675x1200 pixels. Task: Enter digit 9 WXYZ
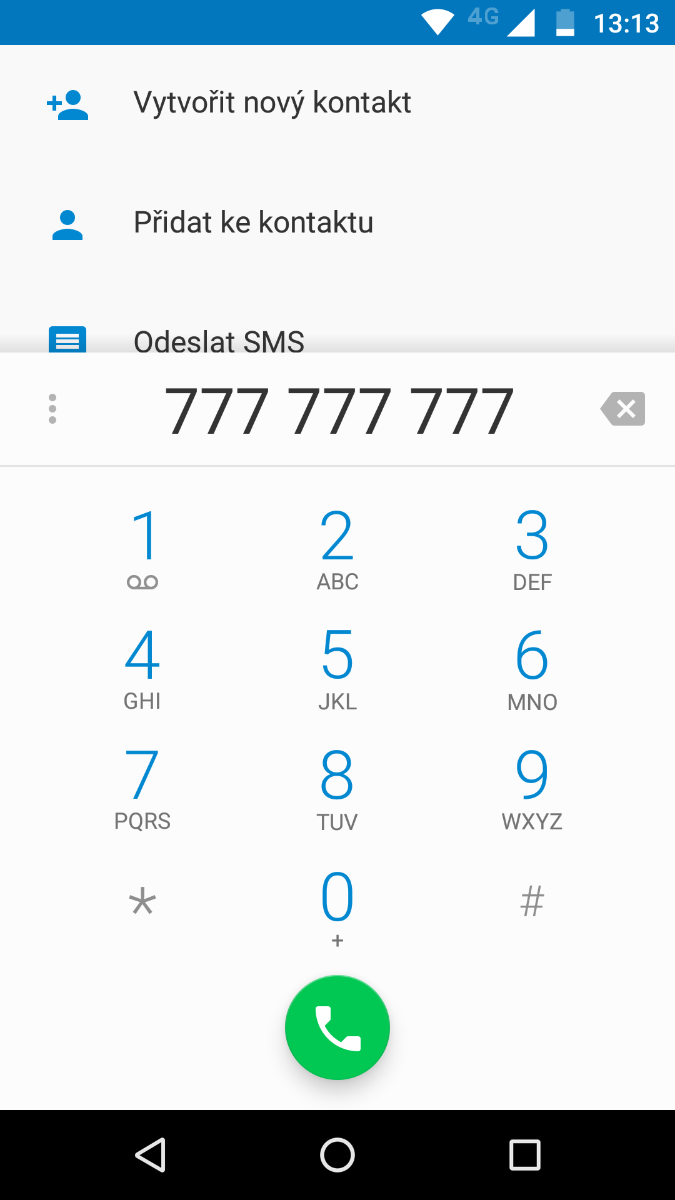point(532,788)
